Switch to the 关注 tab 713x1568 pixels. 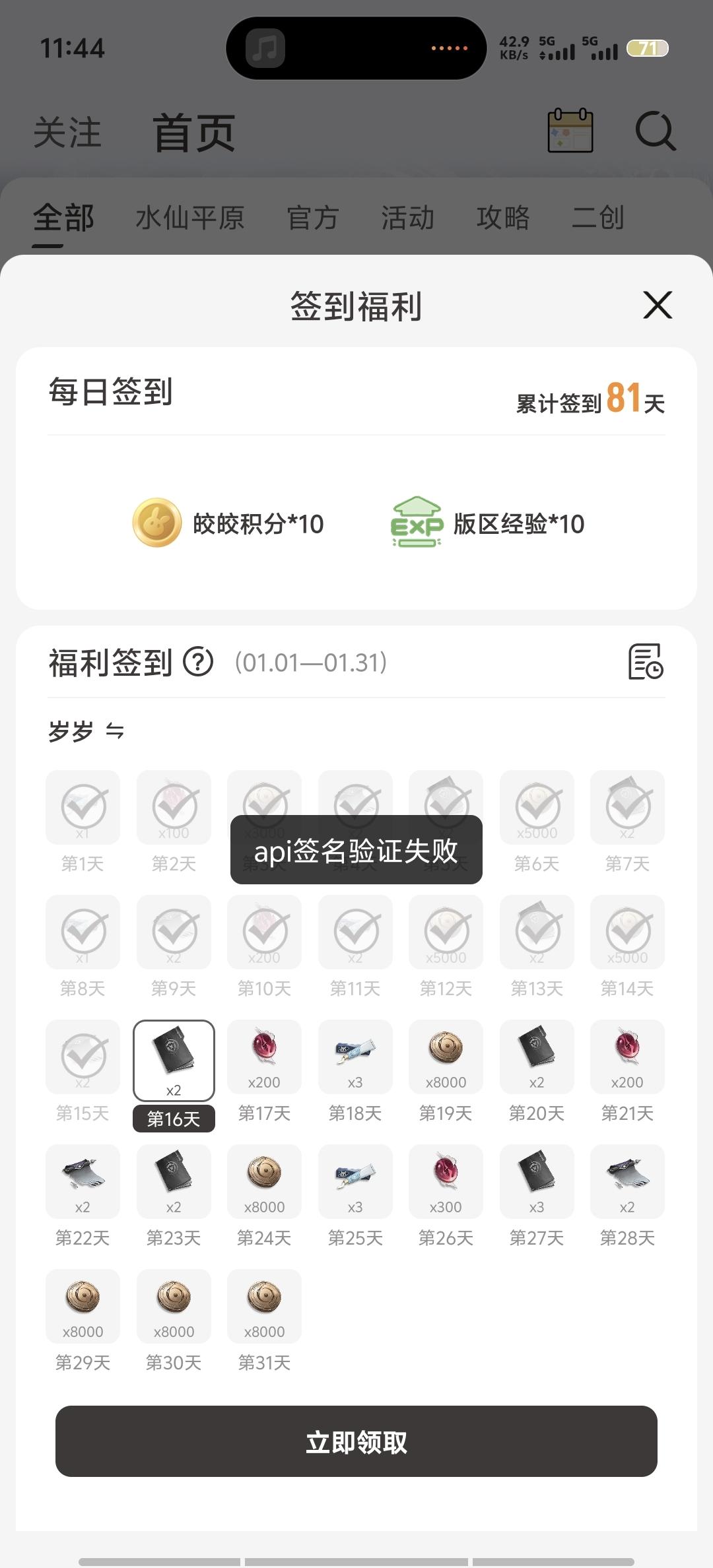click(x=67, y=133)
